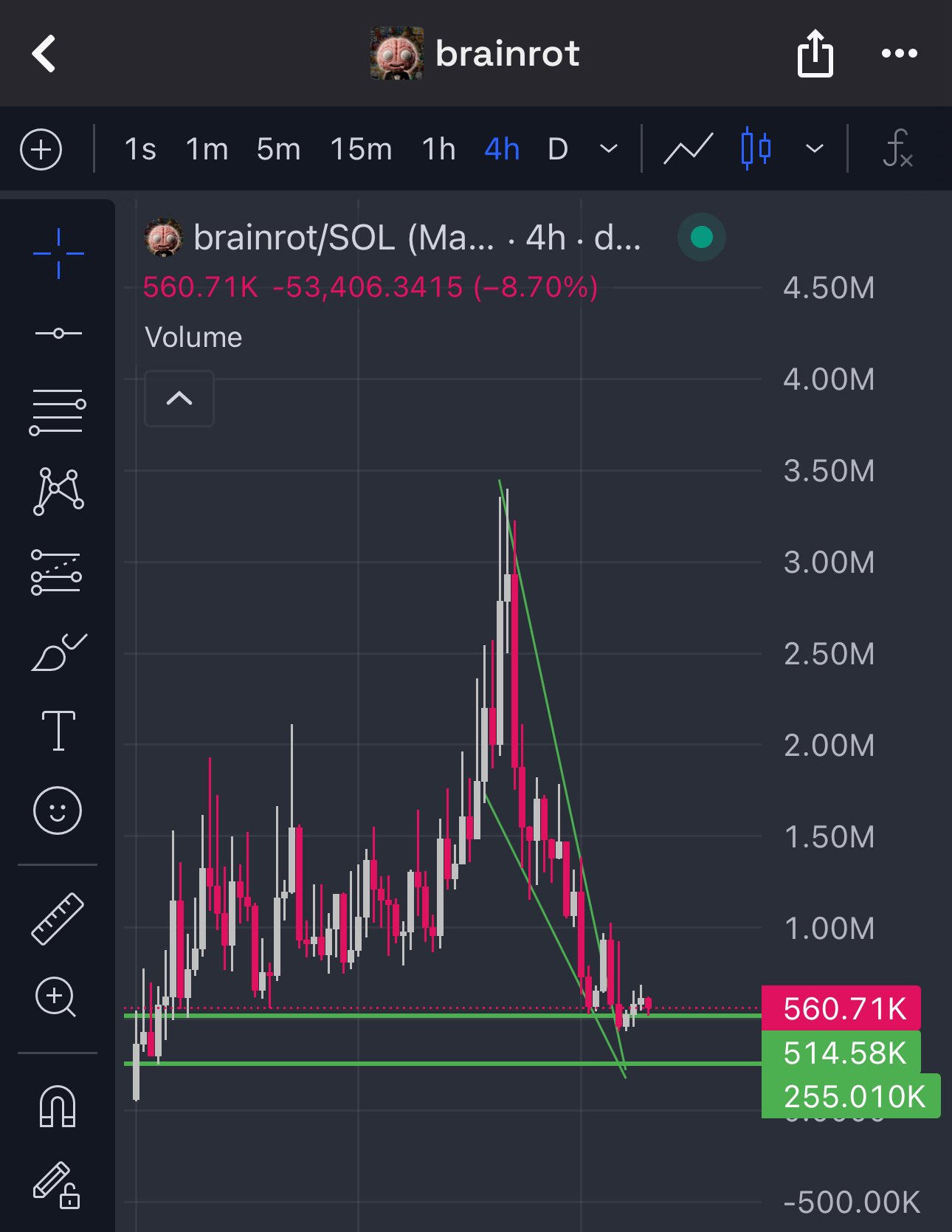952x1232 pixels.
Task: Switch chart to 5m interval
Action: (278, 149)
